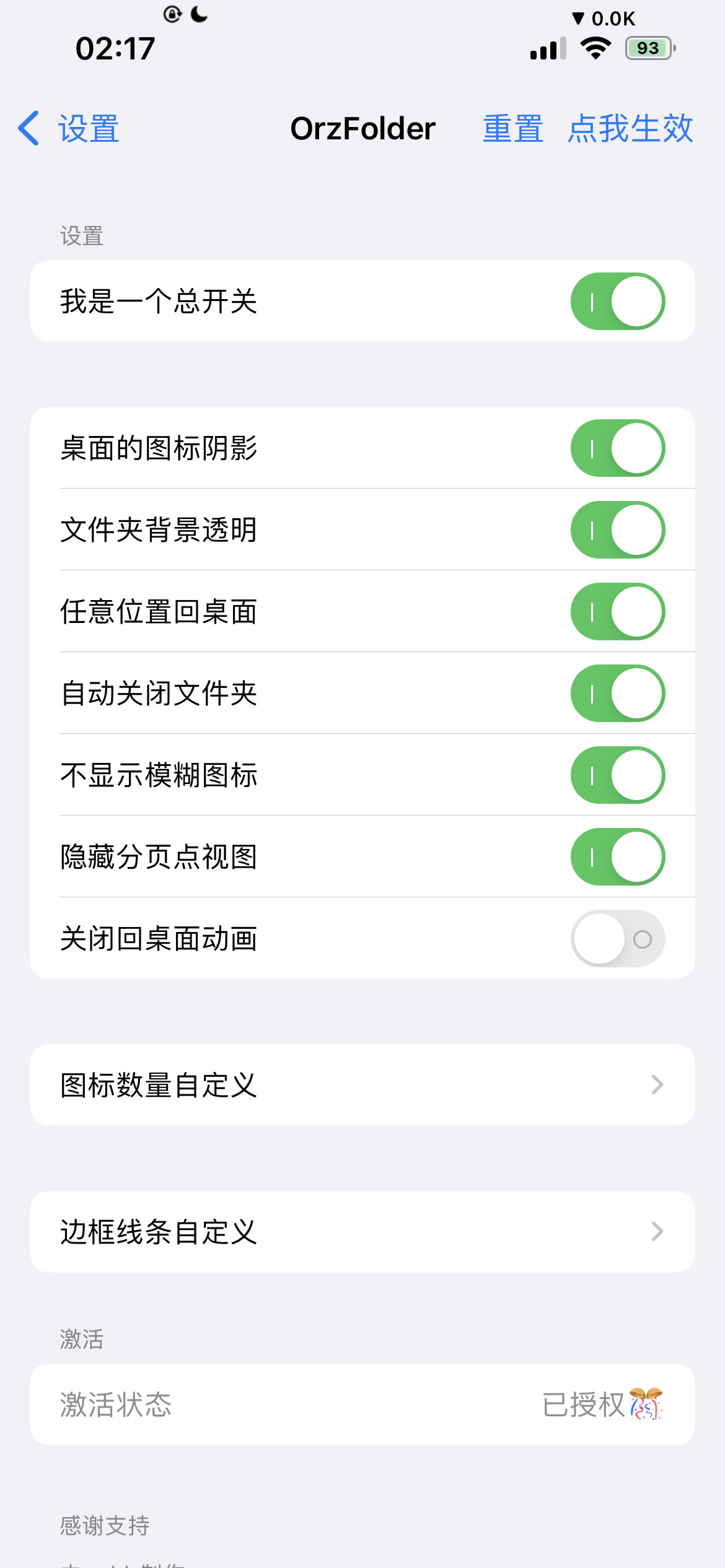The width and height of the screenshot is (725, 1568).
Task: Switch off 任意位置回桌面
Action: 617,612
